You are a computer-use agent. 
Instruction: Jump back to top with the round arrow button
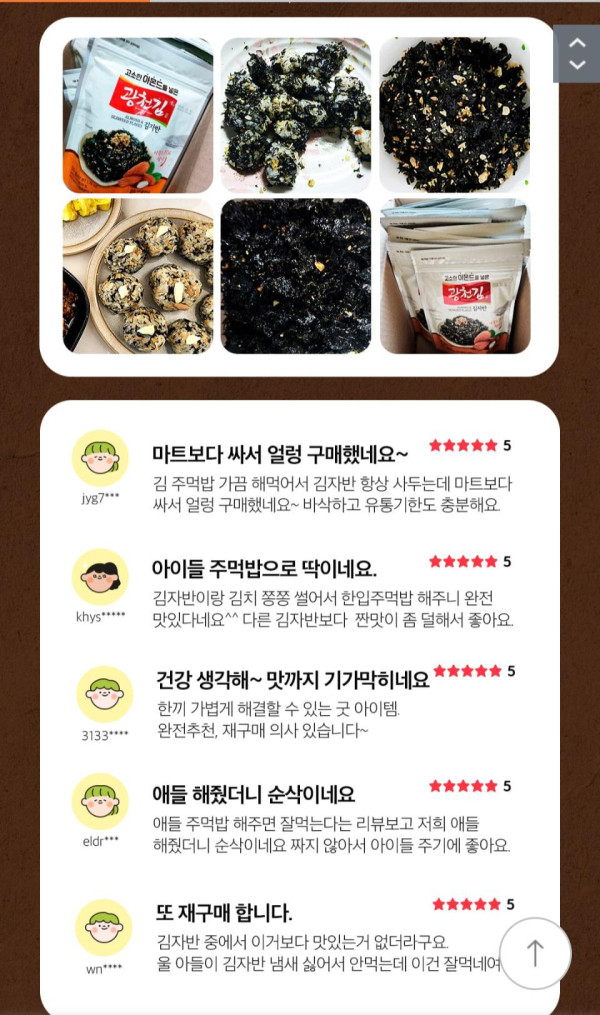535,953
